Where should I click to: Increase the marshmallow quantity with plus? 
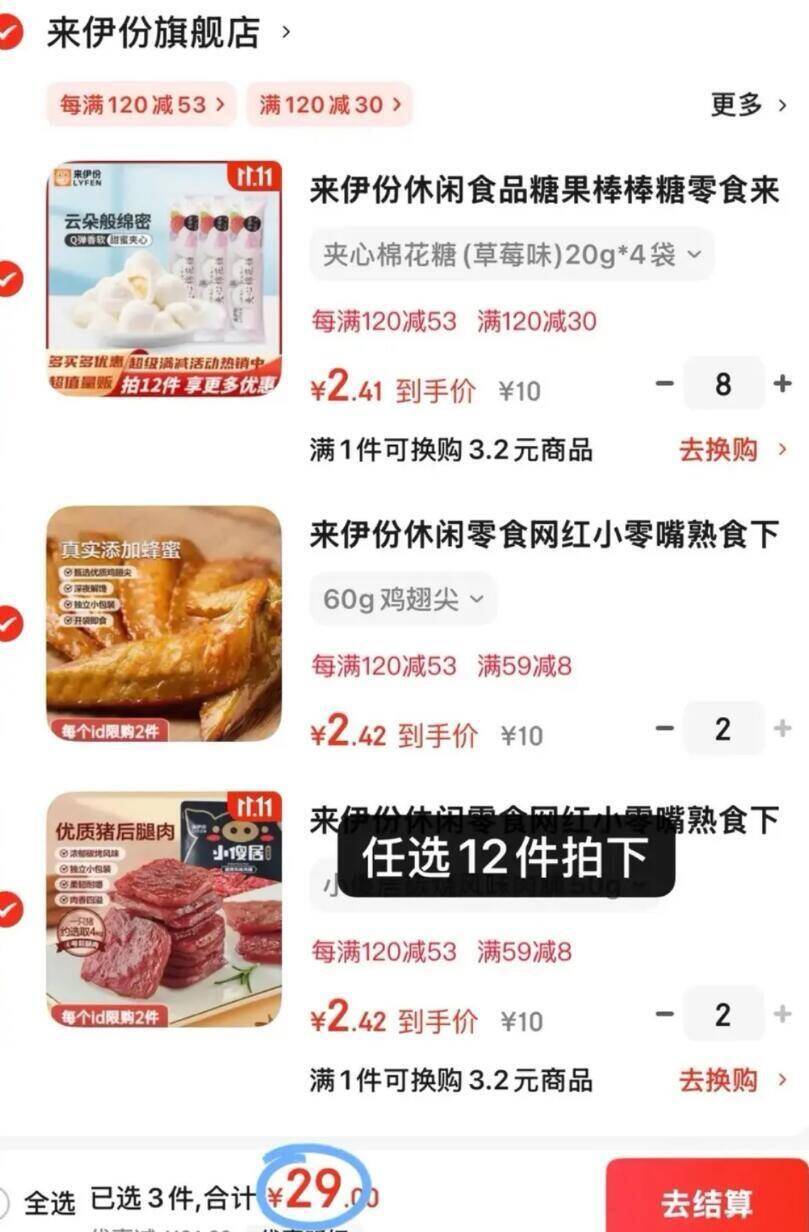(x=782, y=384)
